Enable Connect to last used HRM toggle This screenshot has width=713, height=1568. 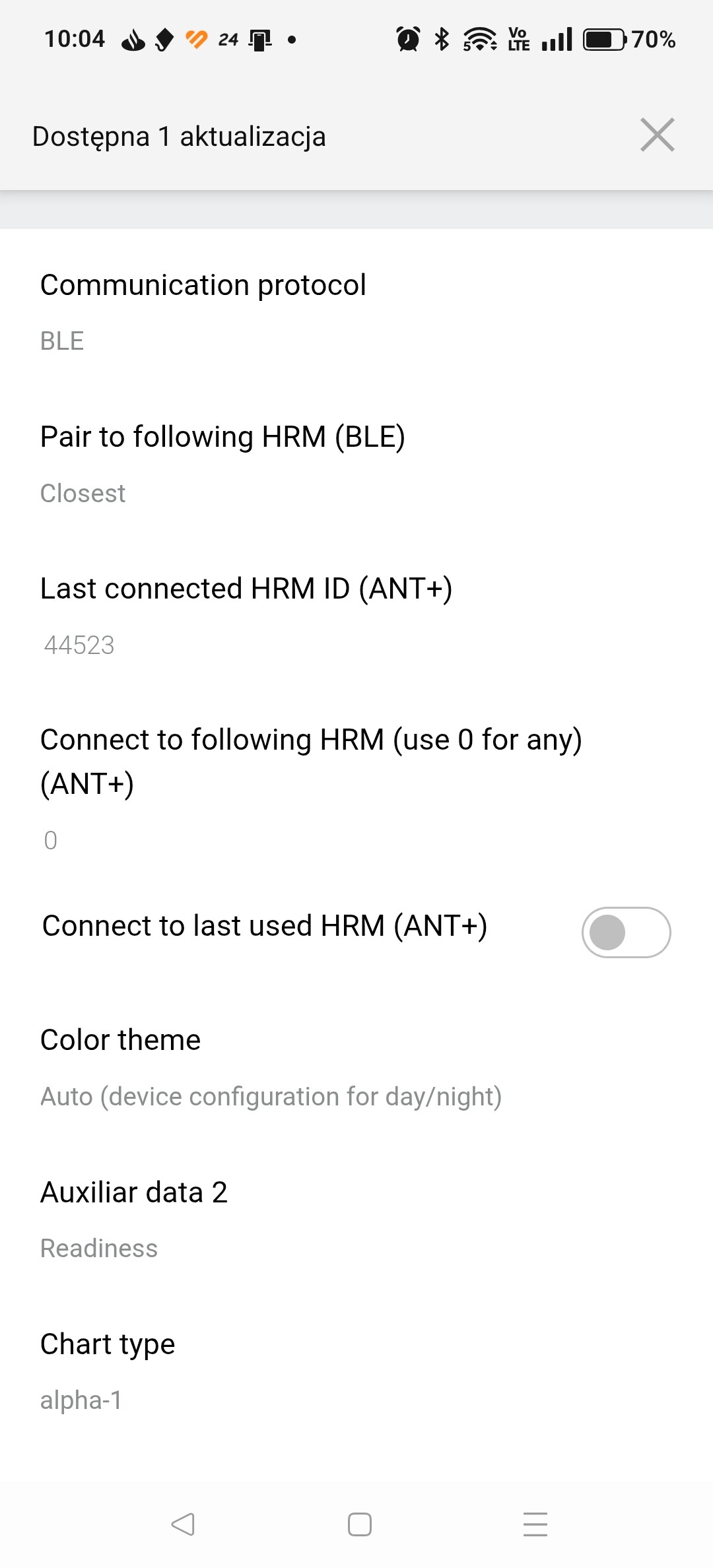(626, 932)
